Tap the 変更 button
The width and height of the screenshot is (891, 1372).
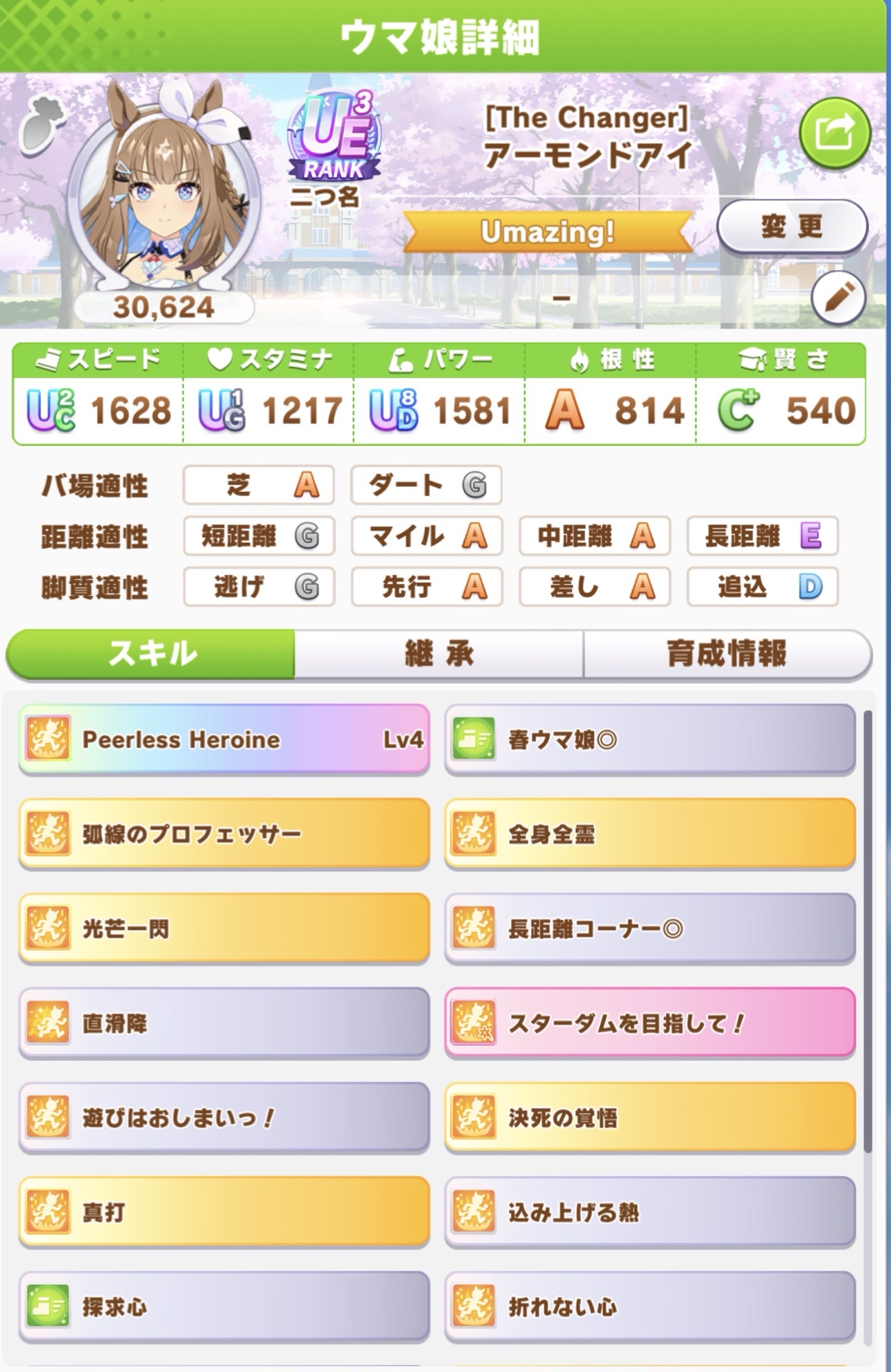click(x=792, y=226)
